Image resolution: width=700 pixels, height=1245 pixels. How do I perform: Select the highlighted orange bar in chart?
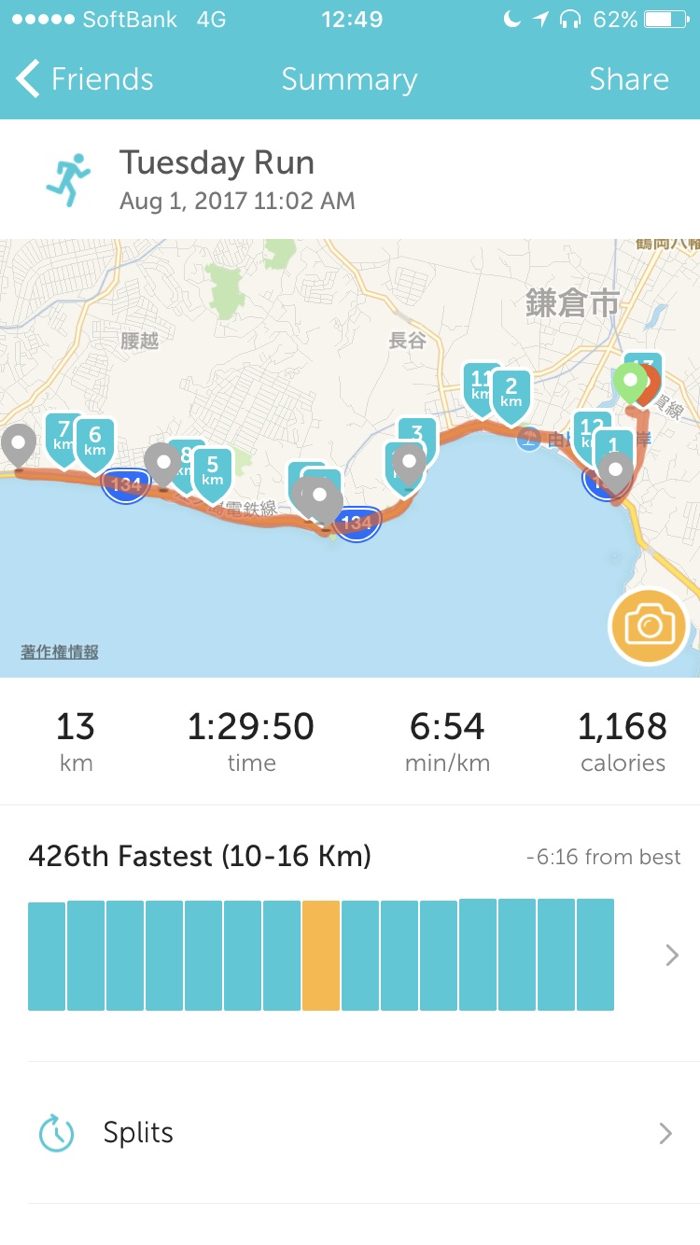321,955
